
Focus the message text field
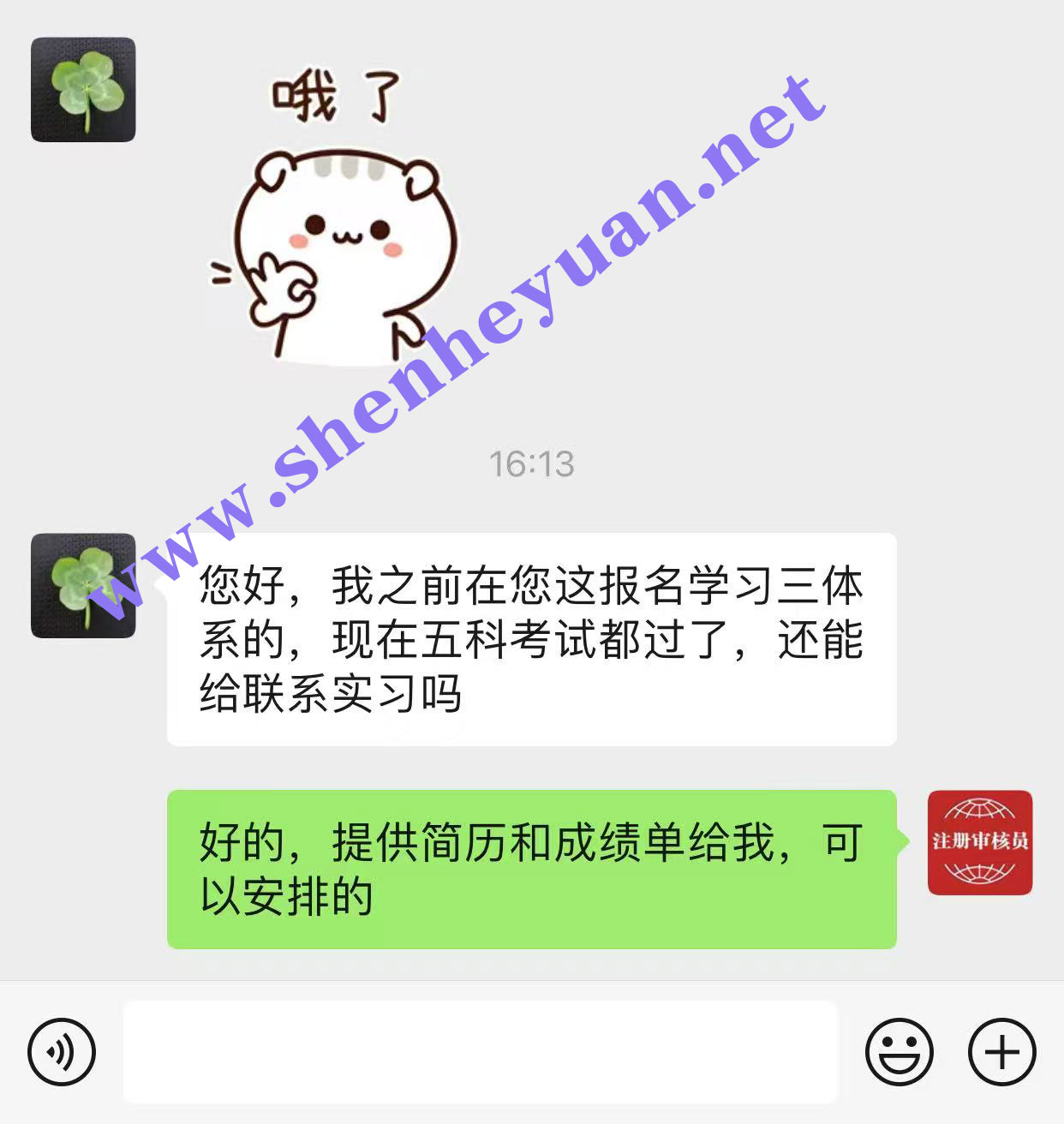(480, 1051)
